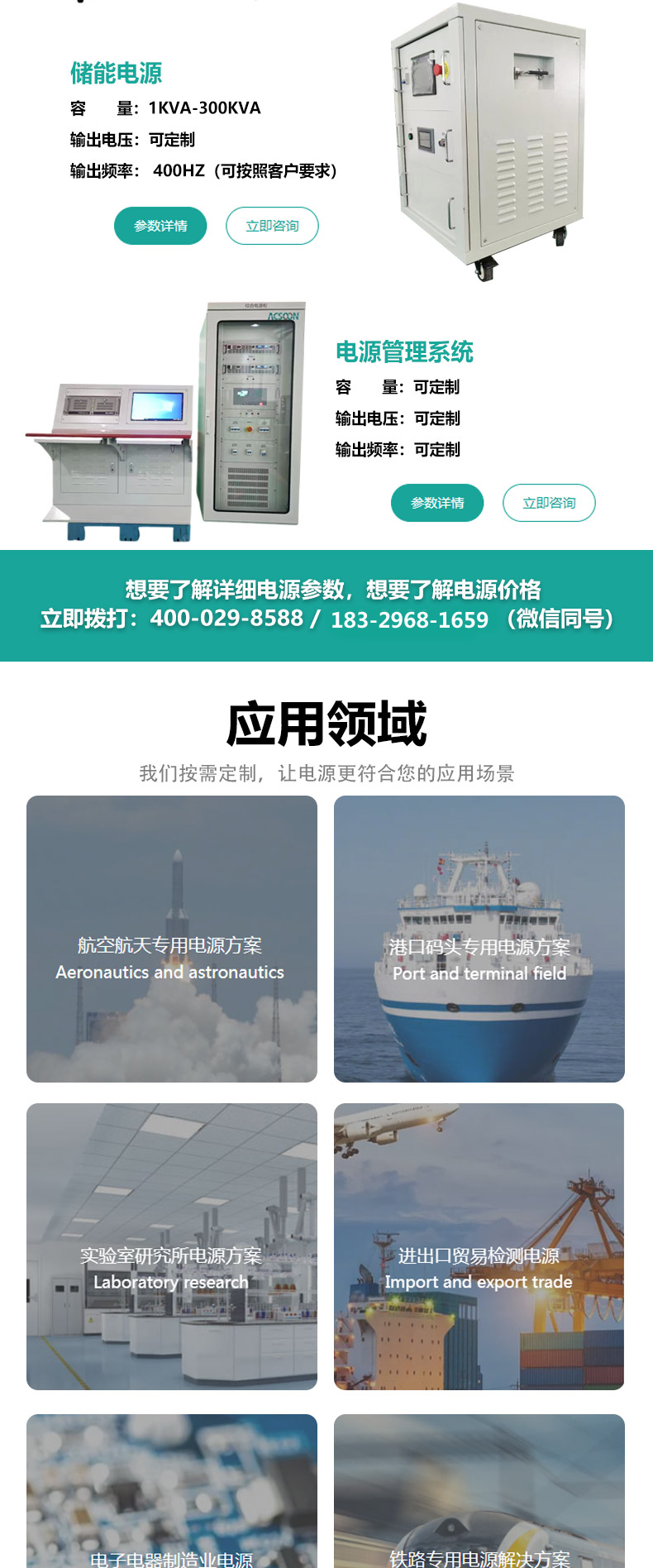Tap 立即咨询 under 电源管理系统
Screen dimensions: 653x1568
point(549,503)
